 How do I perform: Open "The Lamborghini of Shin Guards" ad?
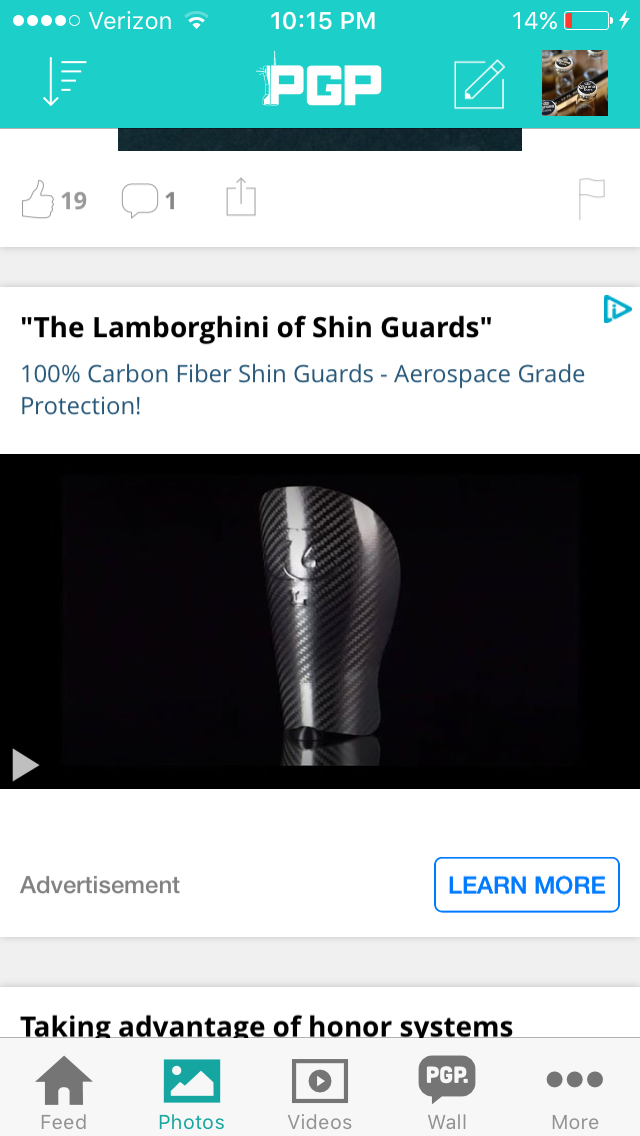pos(256,327)
